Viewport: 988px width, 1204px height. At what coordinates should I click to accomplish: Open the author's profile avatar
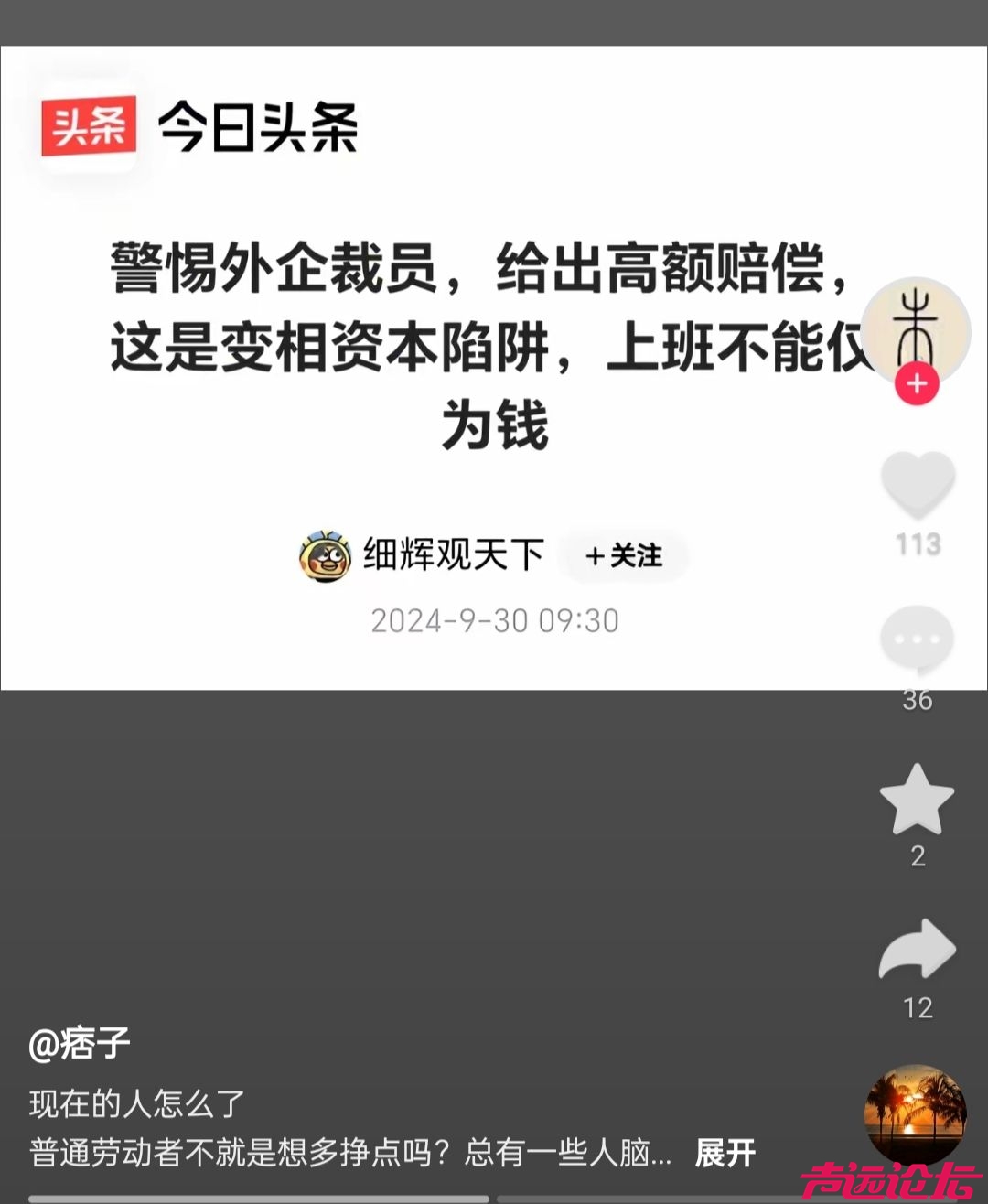(917, 328)
